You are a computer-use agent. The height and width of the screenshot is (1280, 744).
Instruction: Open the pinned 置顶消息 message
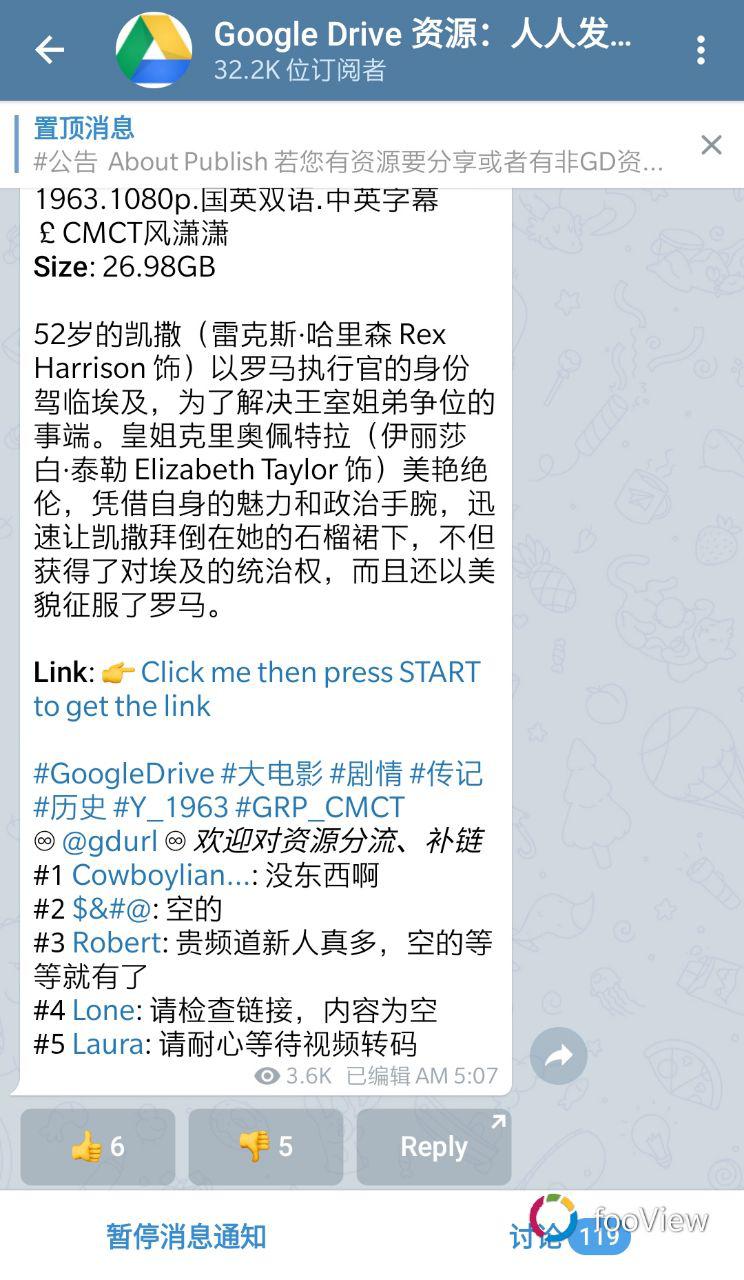(x=340, y=145)
